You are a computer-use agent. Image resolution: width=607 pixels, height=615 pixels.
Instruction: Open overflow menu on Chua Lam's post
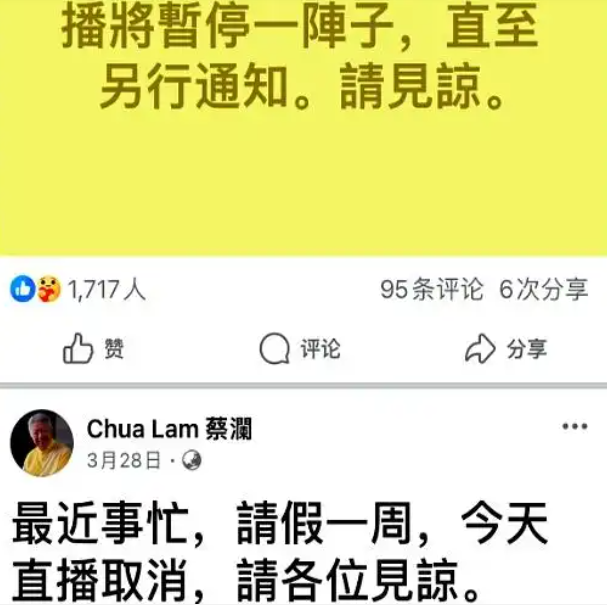coord(574,427)
